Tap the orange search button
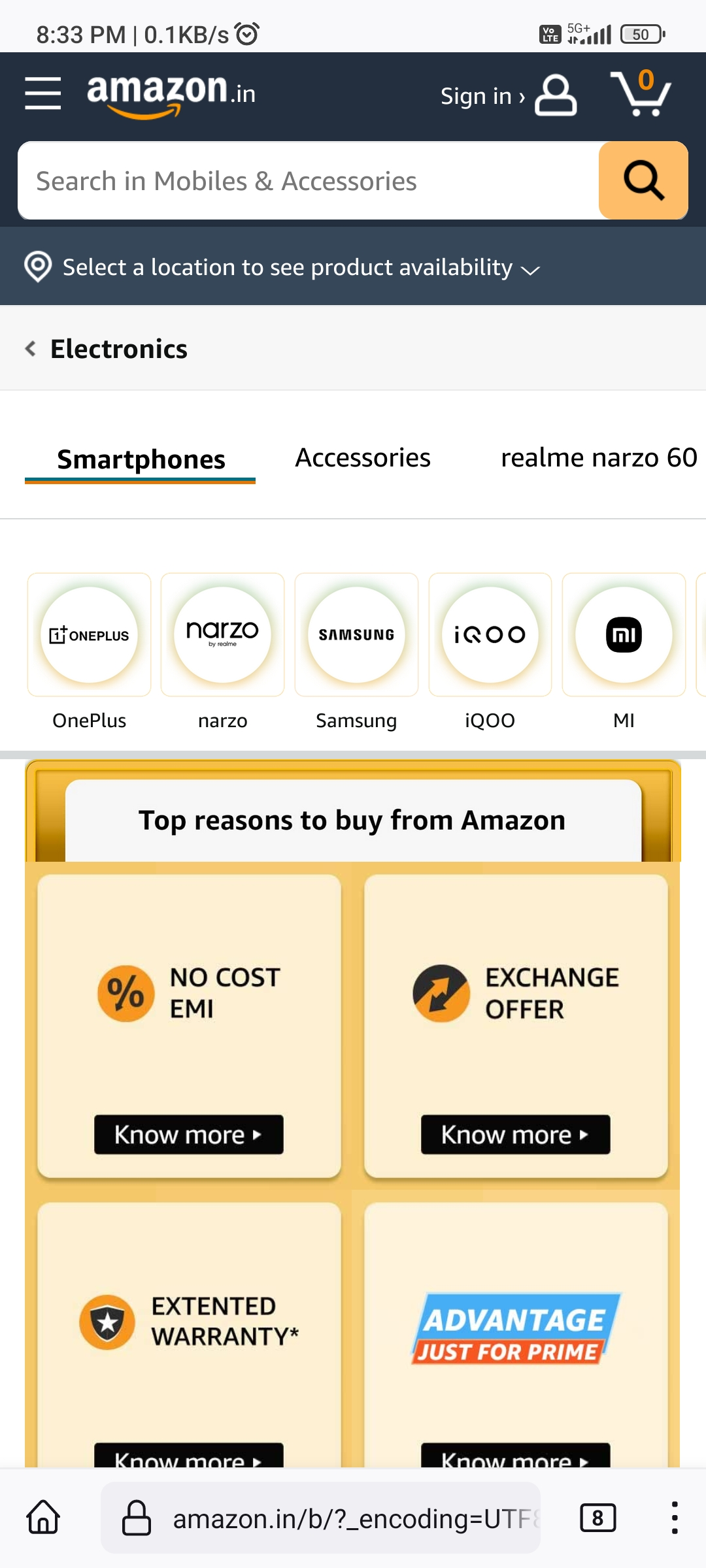The image size is (706, 1568). [643, 180]
